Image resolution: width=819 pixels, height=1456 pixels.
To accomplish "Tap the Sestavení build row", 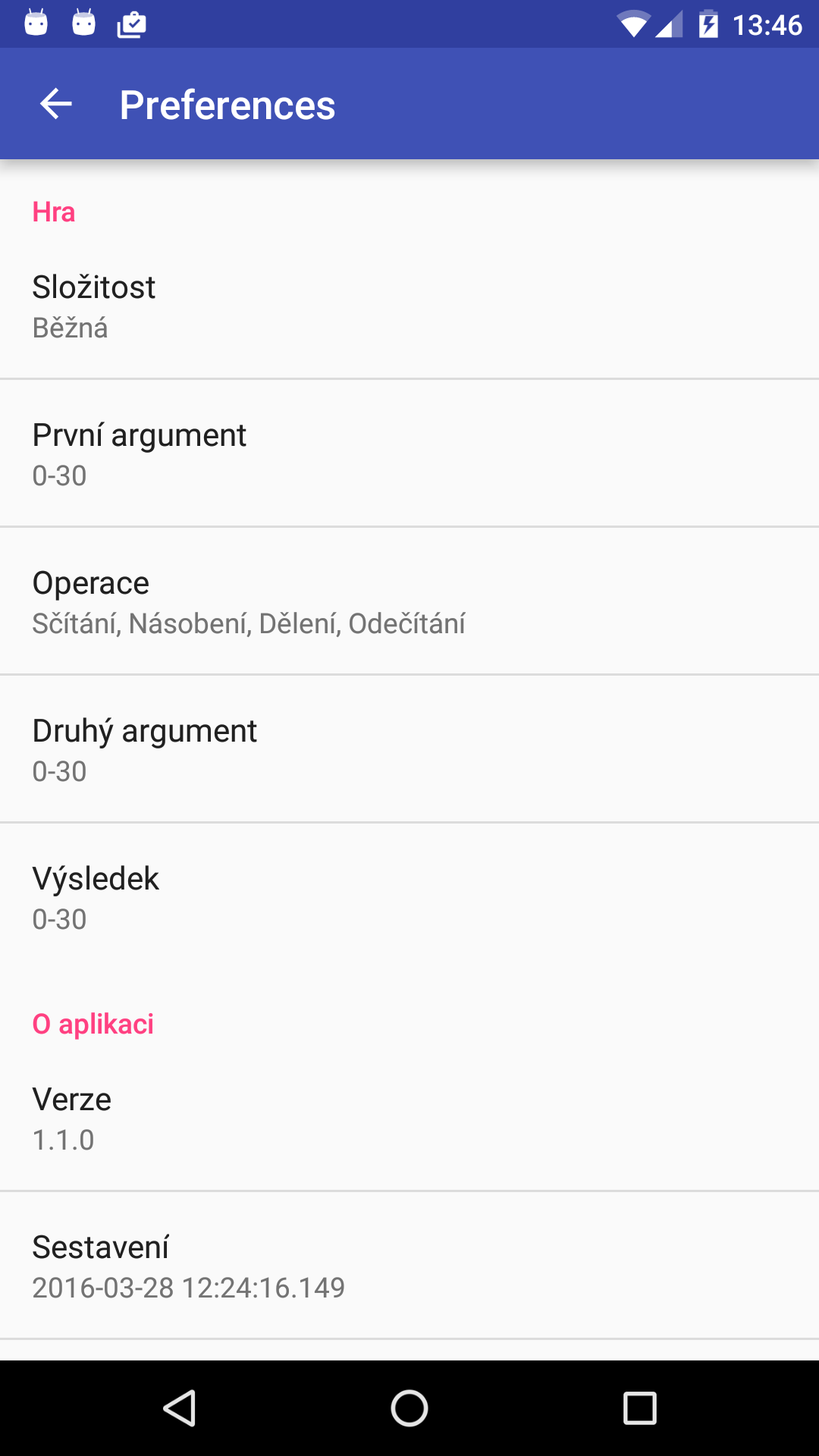I will click(x=409, y=1265).
